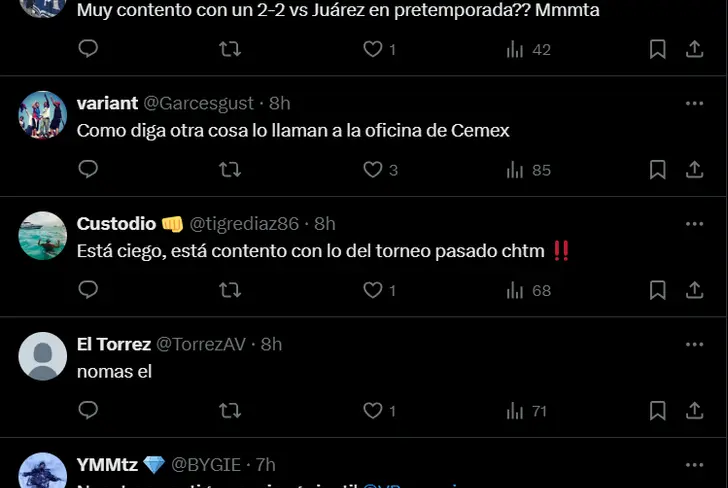Bookmark Custodio's tweet
The image size is (728, 488).
(657, 290)
